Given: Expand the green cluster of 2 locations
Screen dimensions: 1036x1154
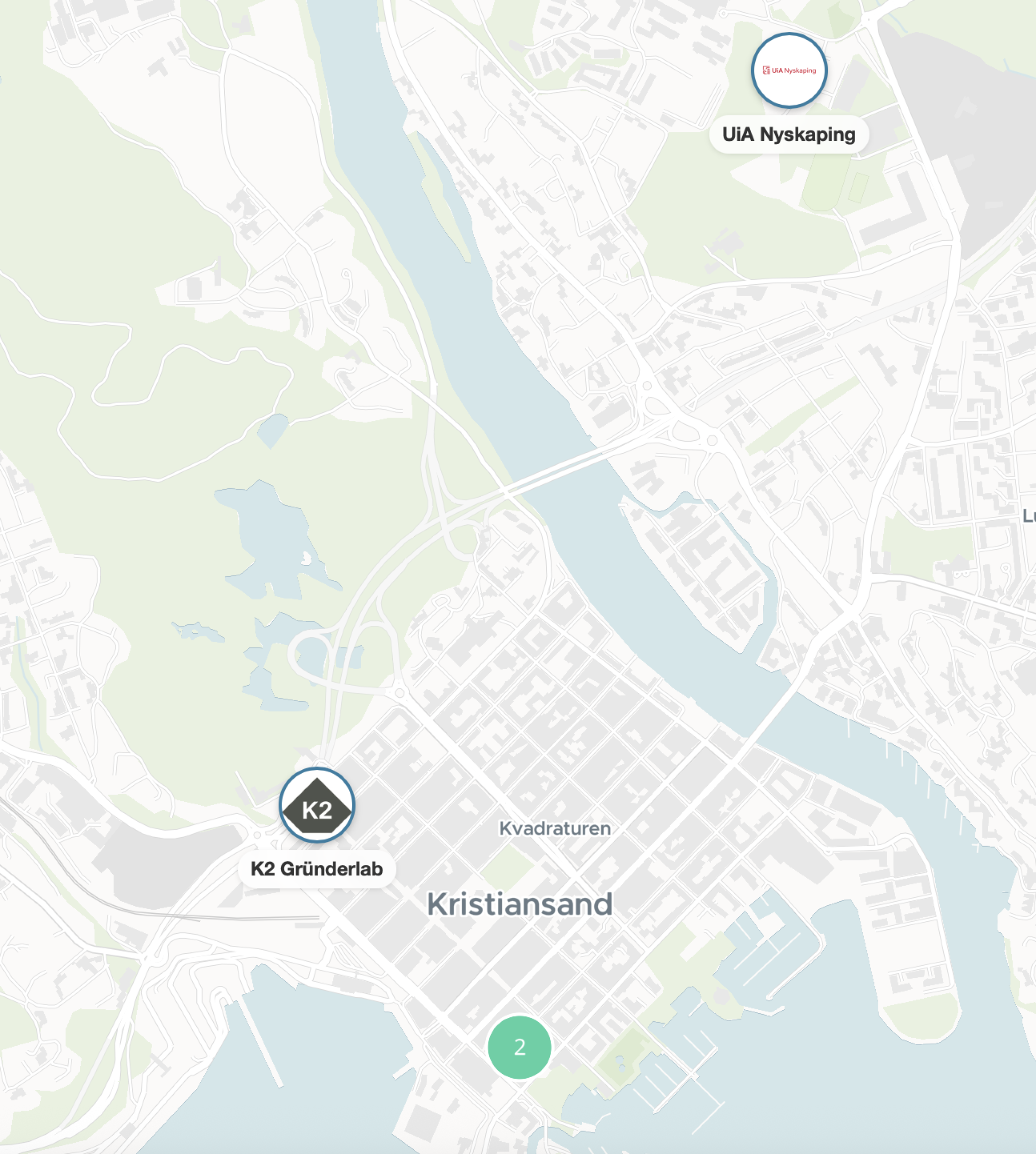Looking at the screenshot, I should point(519,1047).
